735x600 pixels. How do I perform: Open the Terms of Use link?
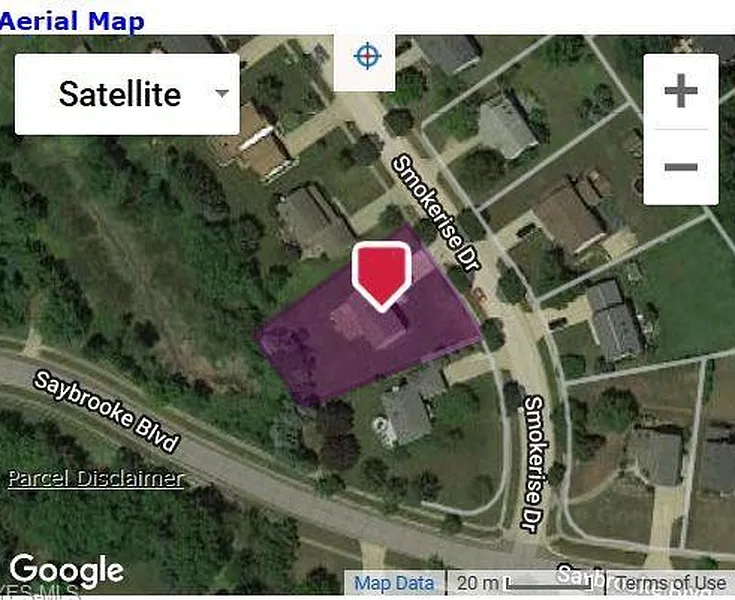[670, 583]
